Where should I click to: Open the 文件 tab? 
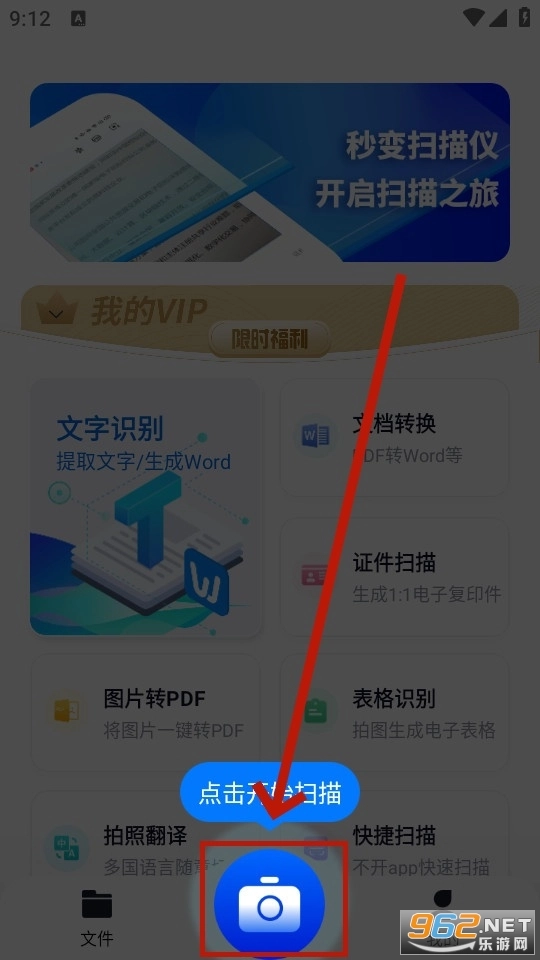click(97, 918)
